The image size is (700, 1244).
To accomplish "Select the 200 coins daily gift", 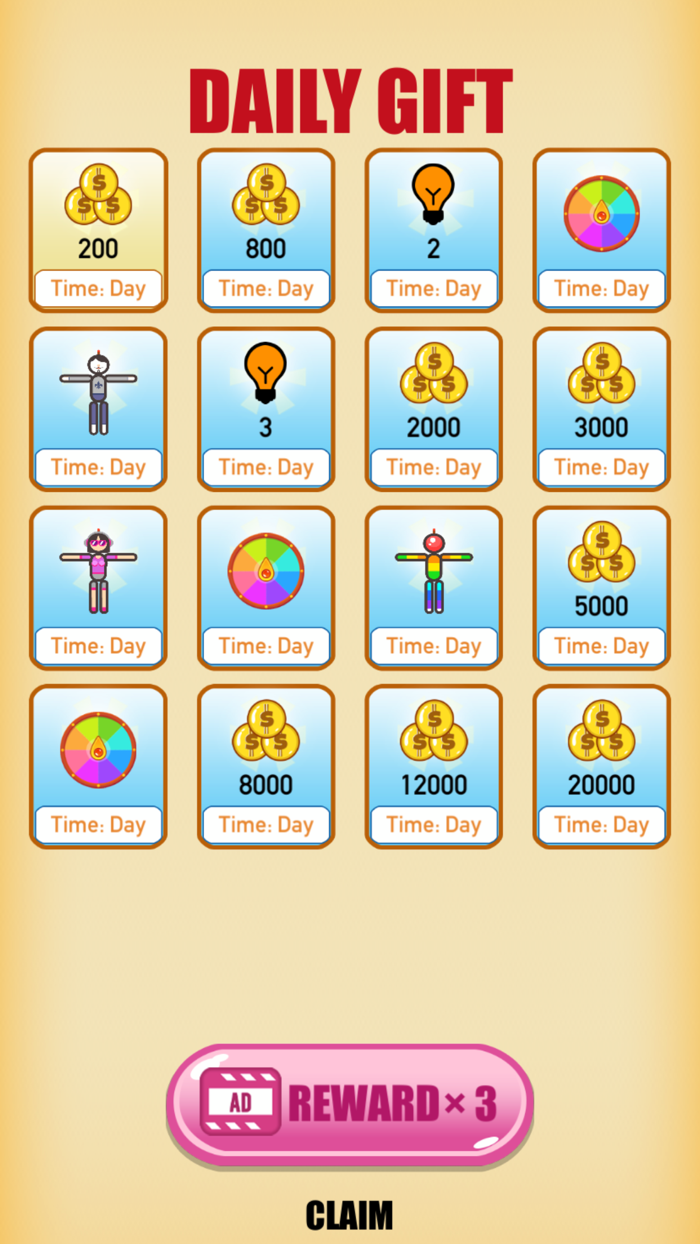I will [98, 230].
